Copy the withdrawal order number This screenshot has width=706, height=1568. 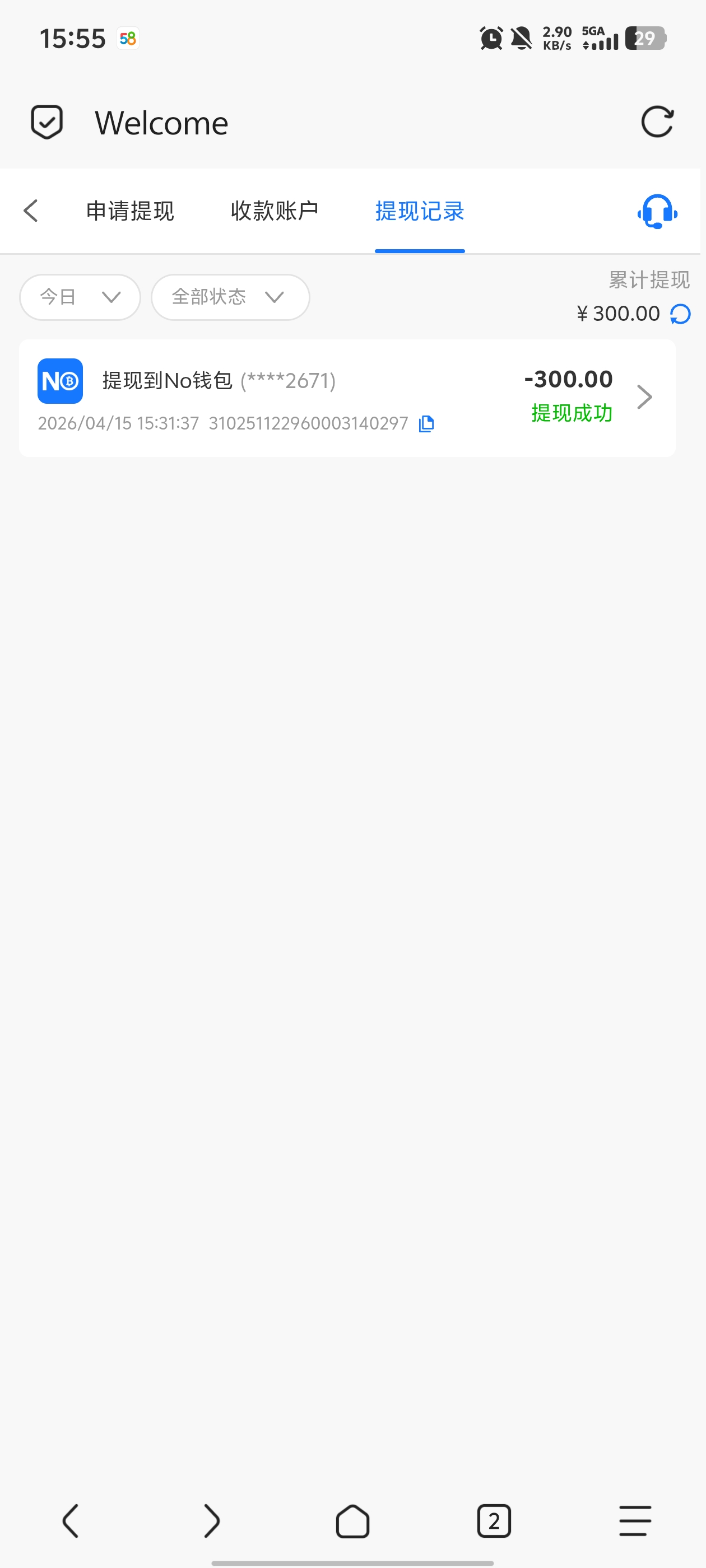tap(426, 424)
